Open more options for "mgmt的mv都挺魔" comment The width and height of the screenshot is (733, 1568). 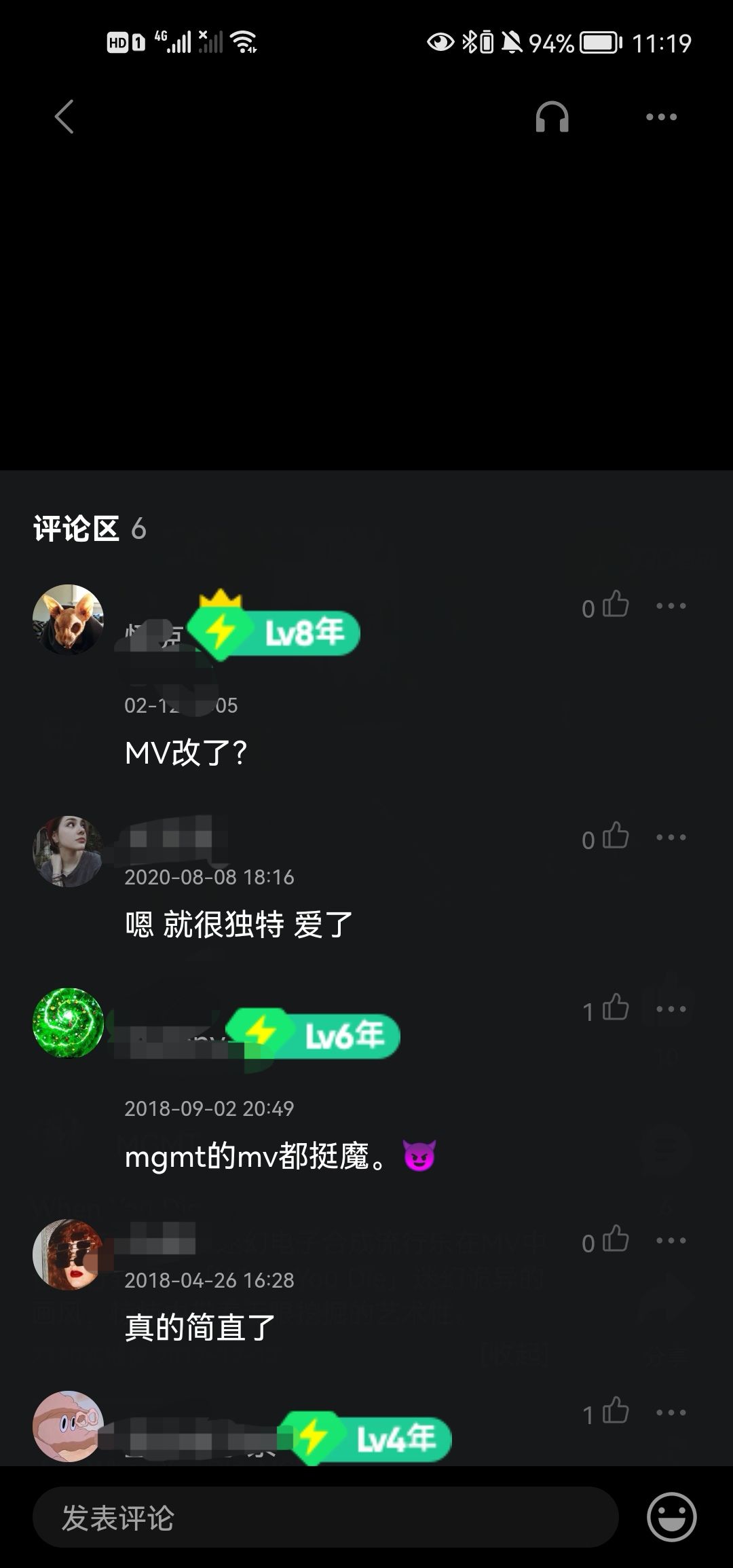tap(671, 1009)
